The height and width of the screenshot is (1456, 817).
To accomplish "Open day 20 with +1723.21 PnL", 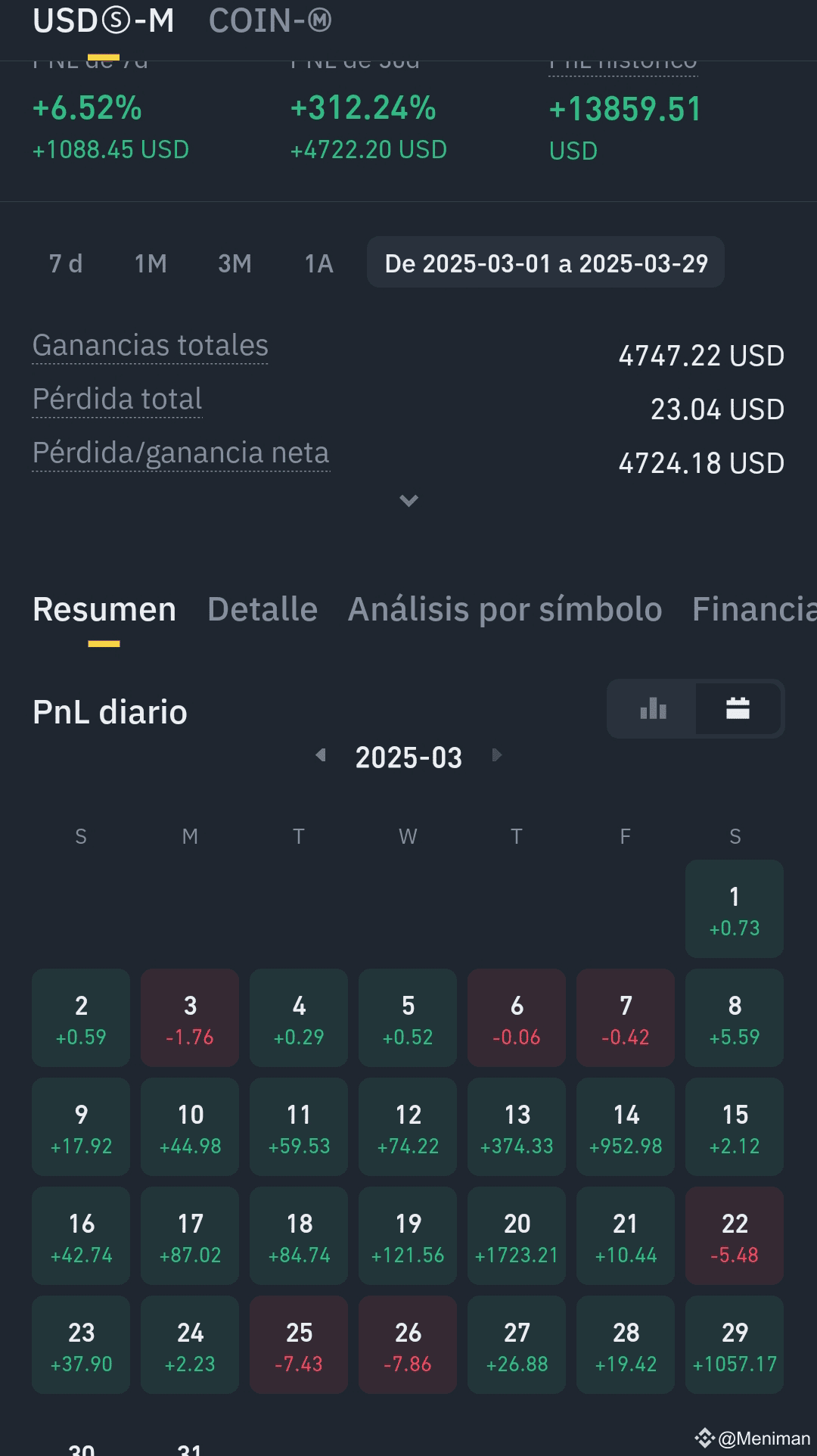I will click(x=517, y=1236).
